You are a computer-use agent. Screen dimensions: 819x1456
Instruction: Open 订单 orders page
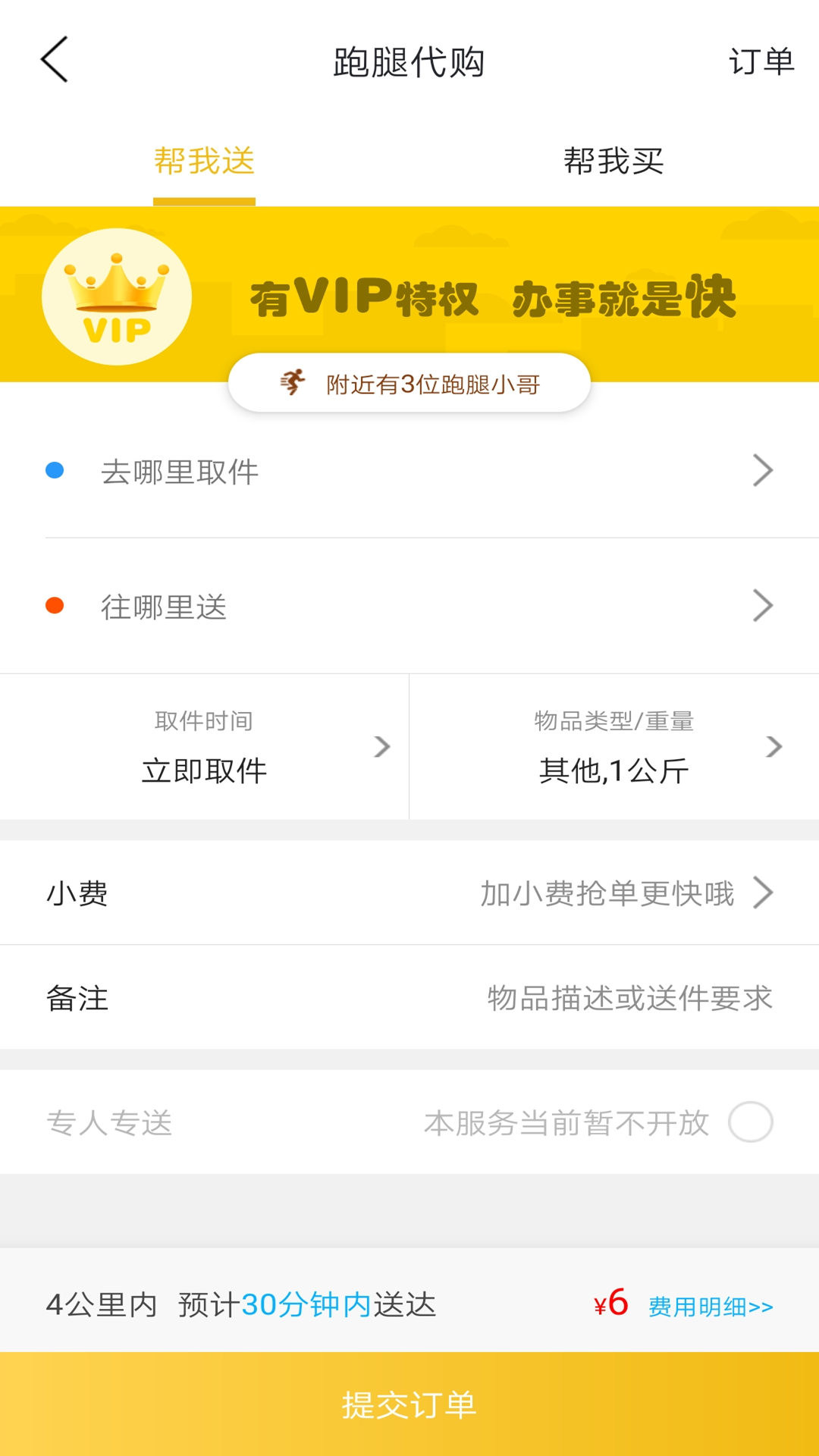pyautogui.click(x=761, y=61)
